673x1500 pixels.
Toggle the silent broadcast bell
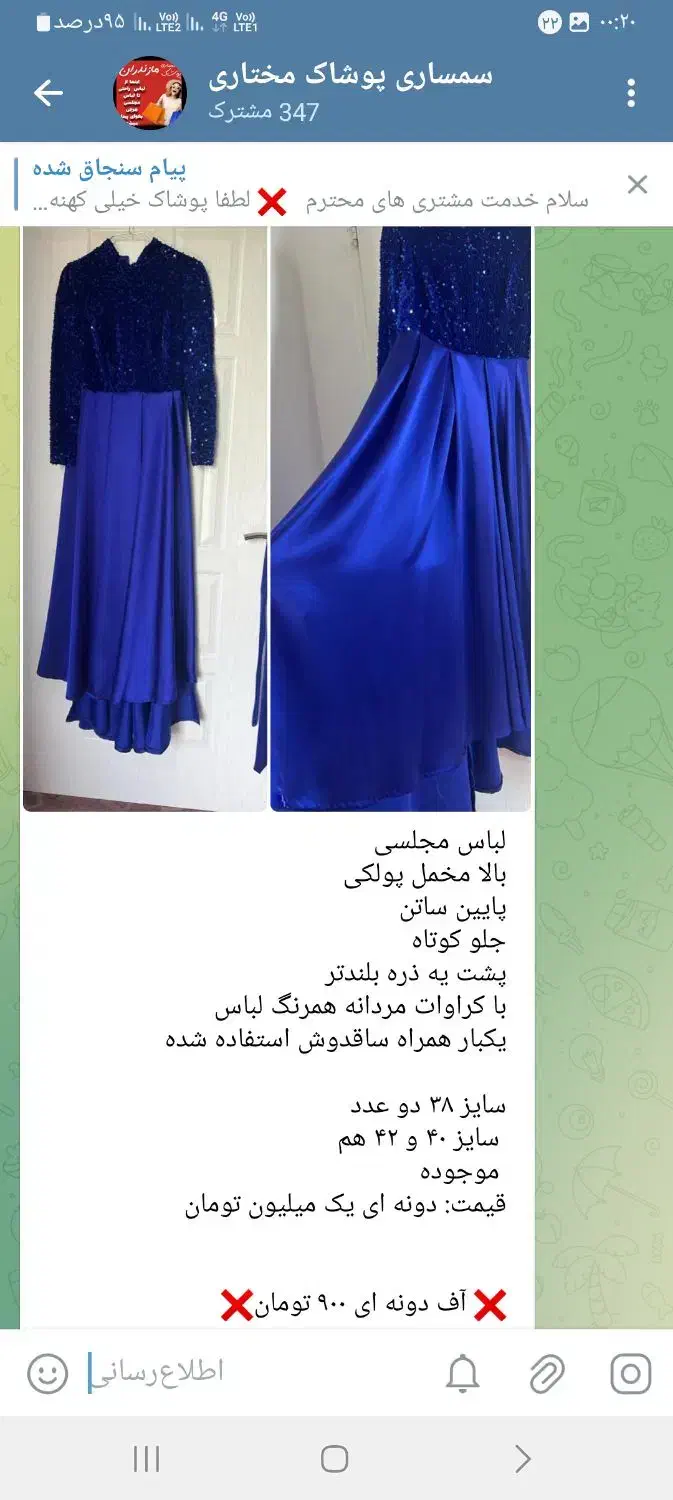[462, 1374]
